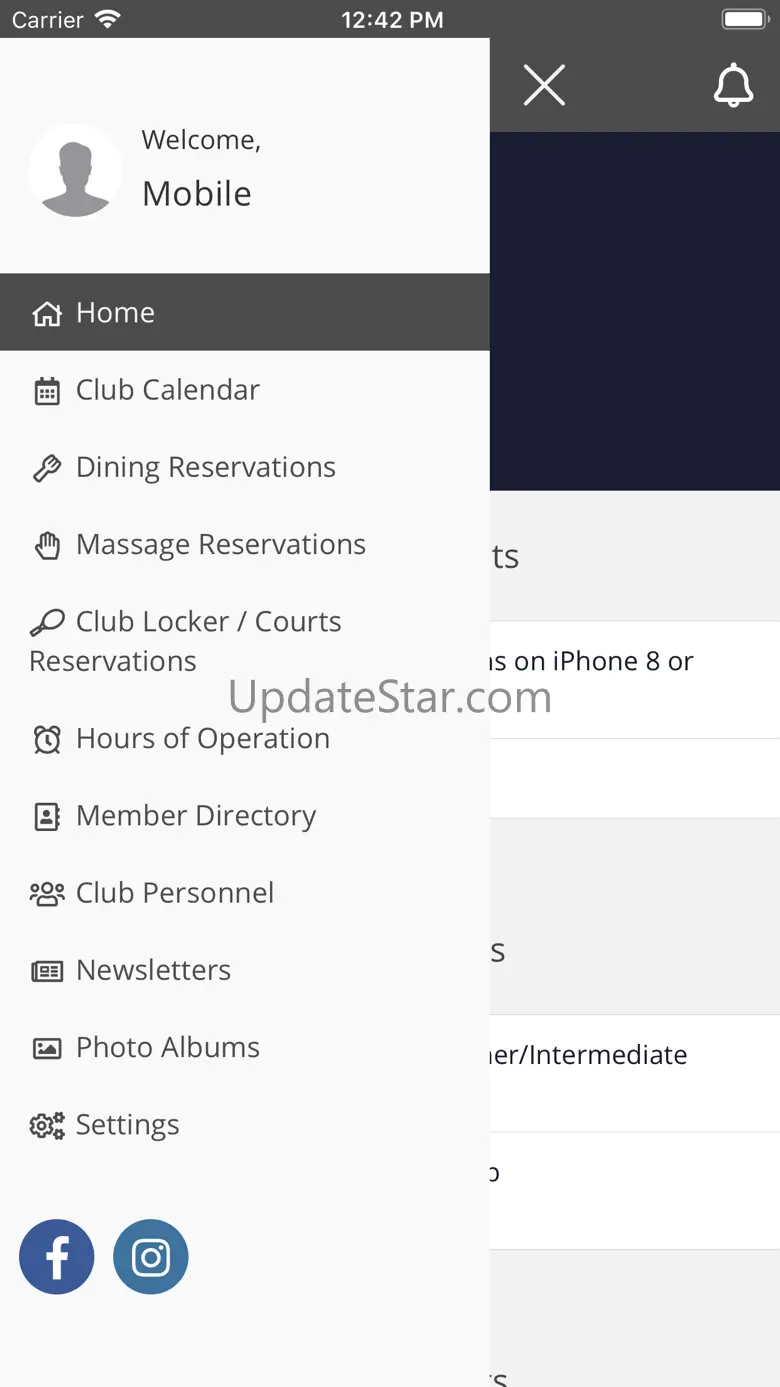This screenshot has height=1387, width=780.
Task: Open the notifications bell
Action: (733, 85)
